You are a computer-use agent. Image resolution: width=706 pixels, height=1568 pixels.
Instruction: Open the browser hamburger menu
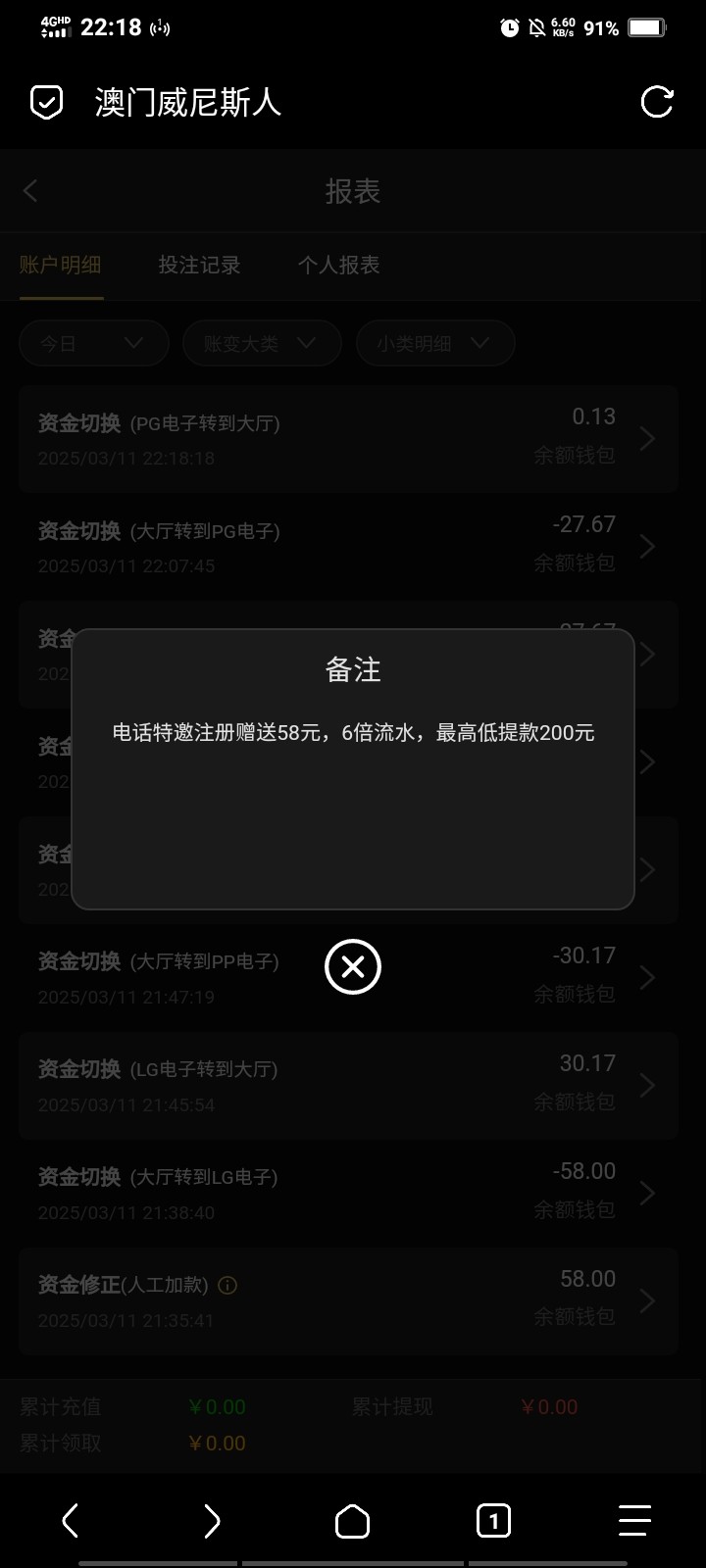click(634, 1521)
